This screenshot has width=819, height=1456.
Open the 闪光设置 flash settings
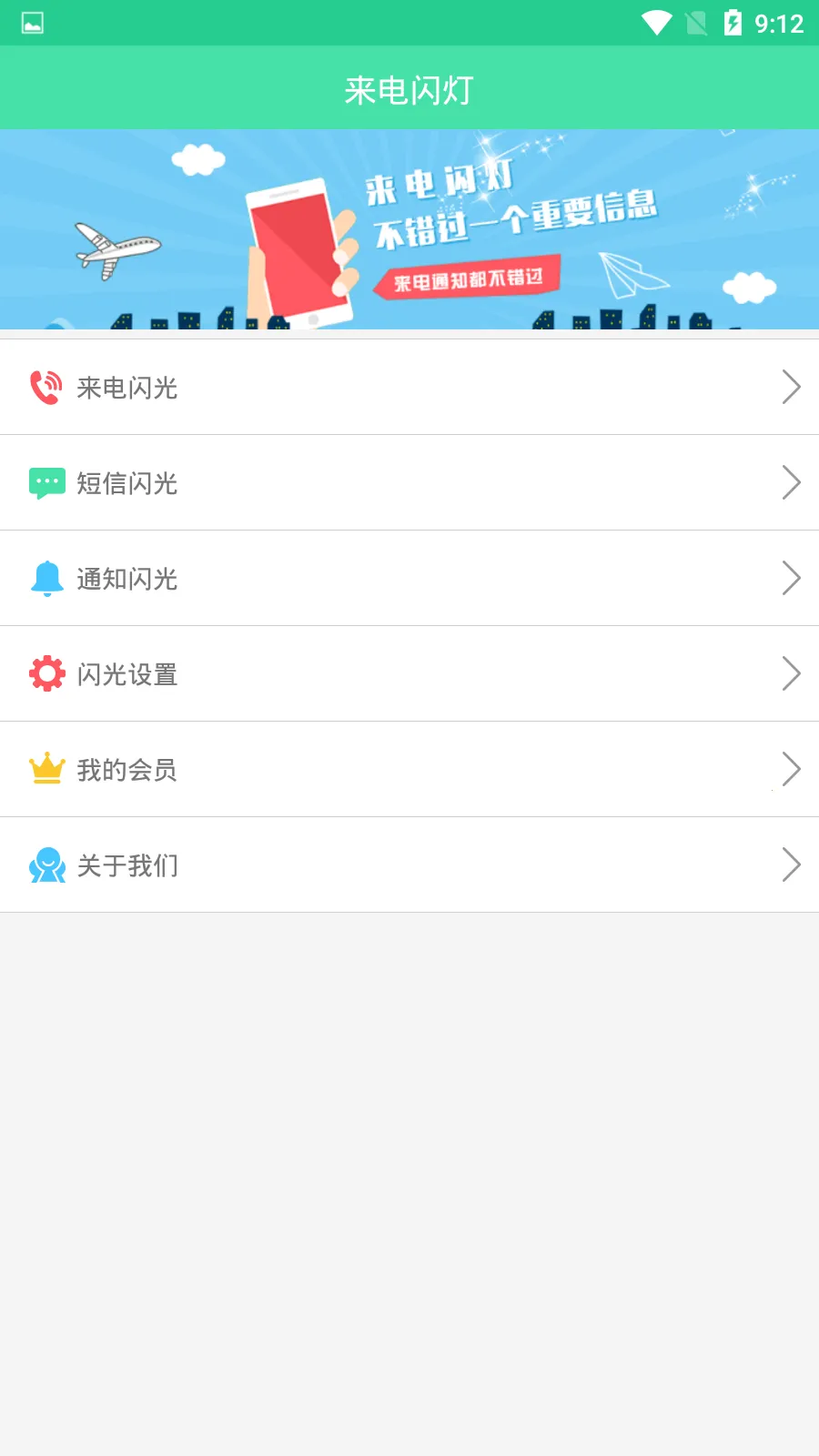point(409,673)
